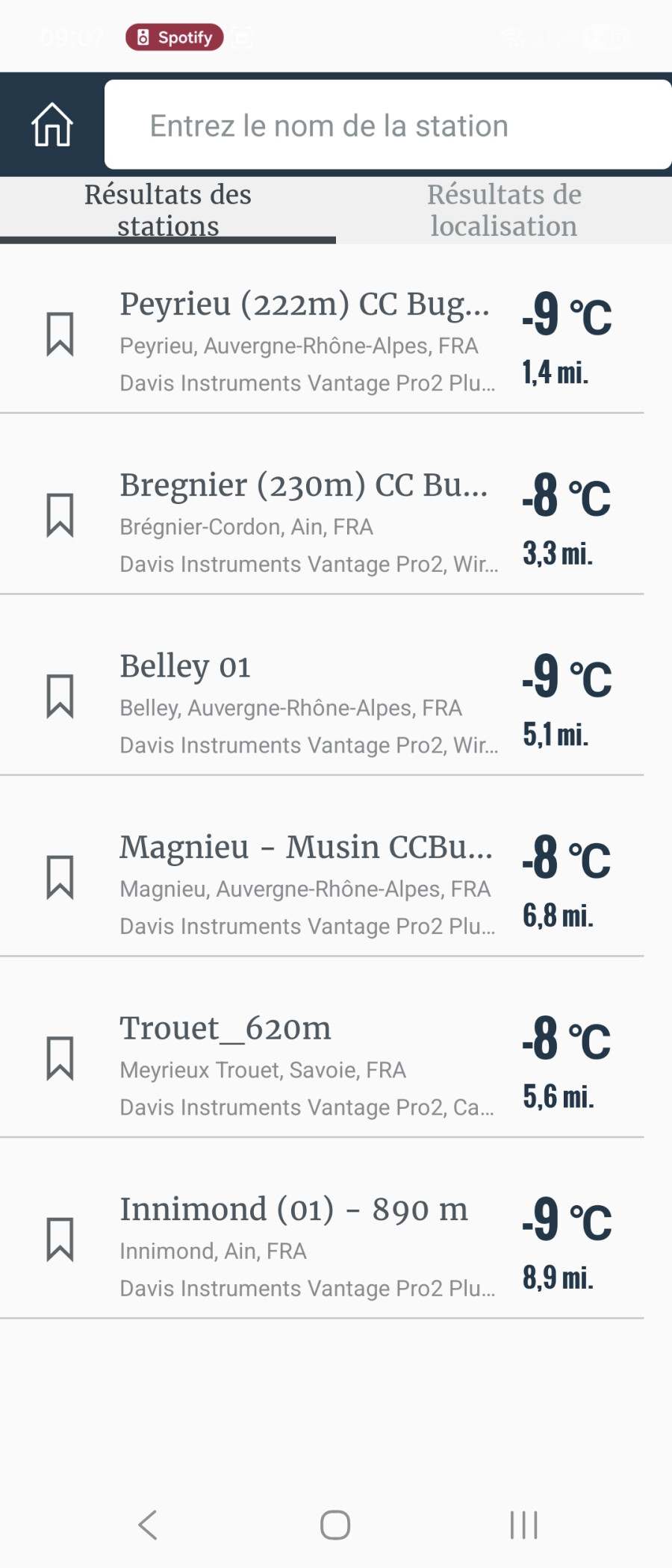This screenshot has width=672, height=1568.
Task: Switch to Résultats de localisation tab
Action: (504, 210)
